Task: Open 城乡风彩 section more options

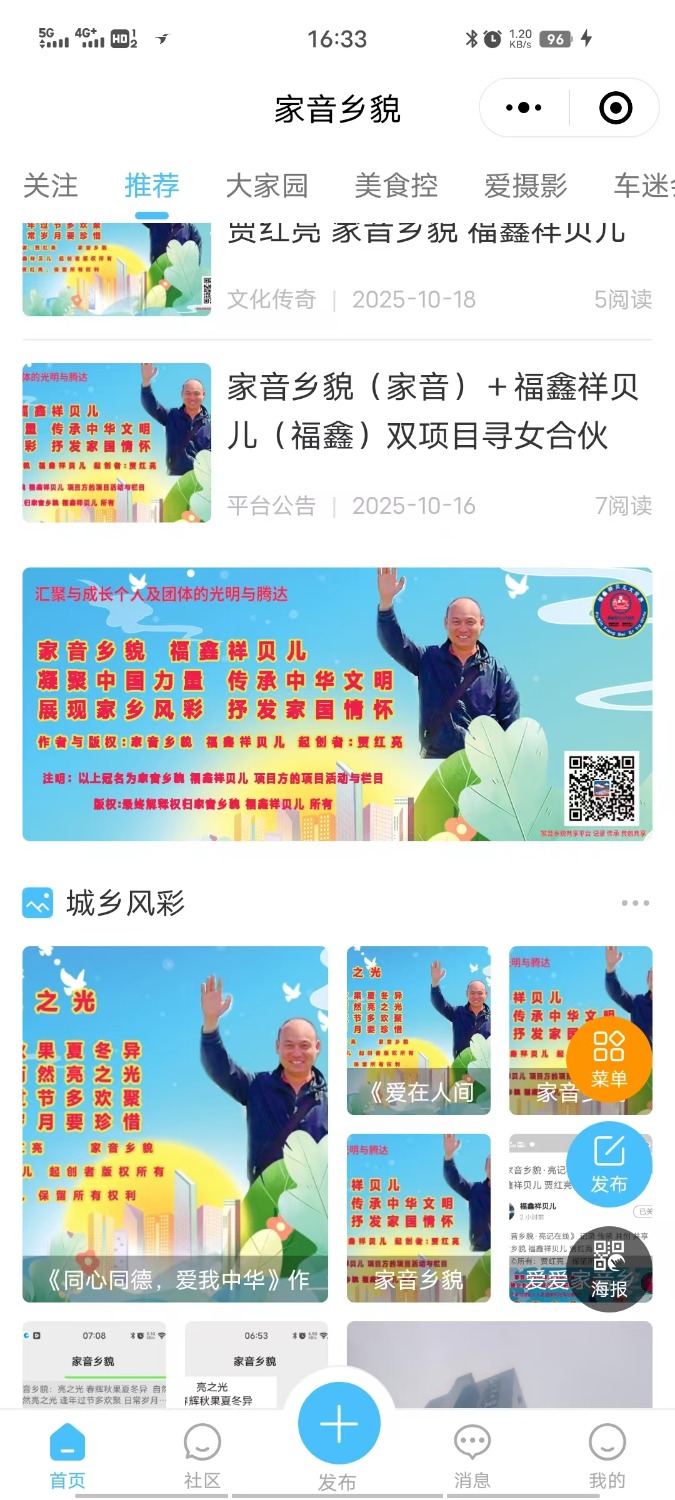Action: pyautogui.click(x=635, y=903)
